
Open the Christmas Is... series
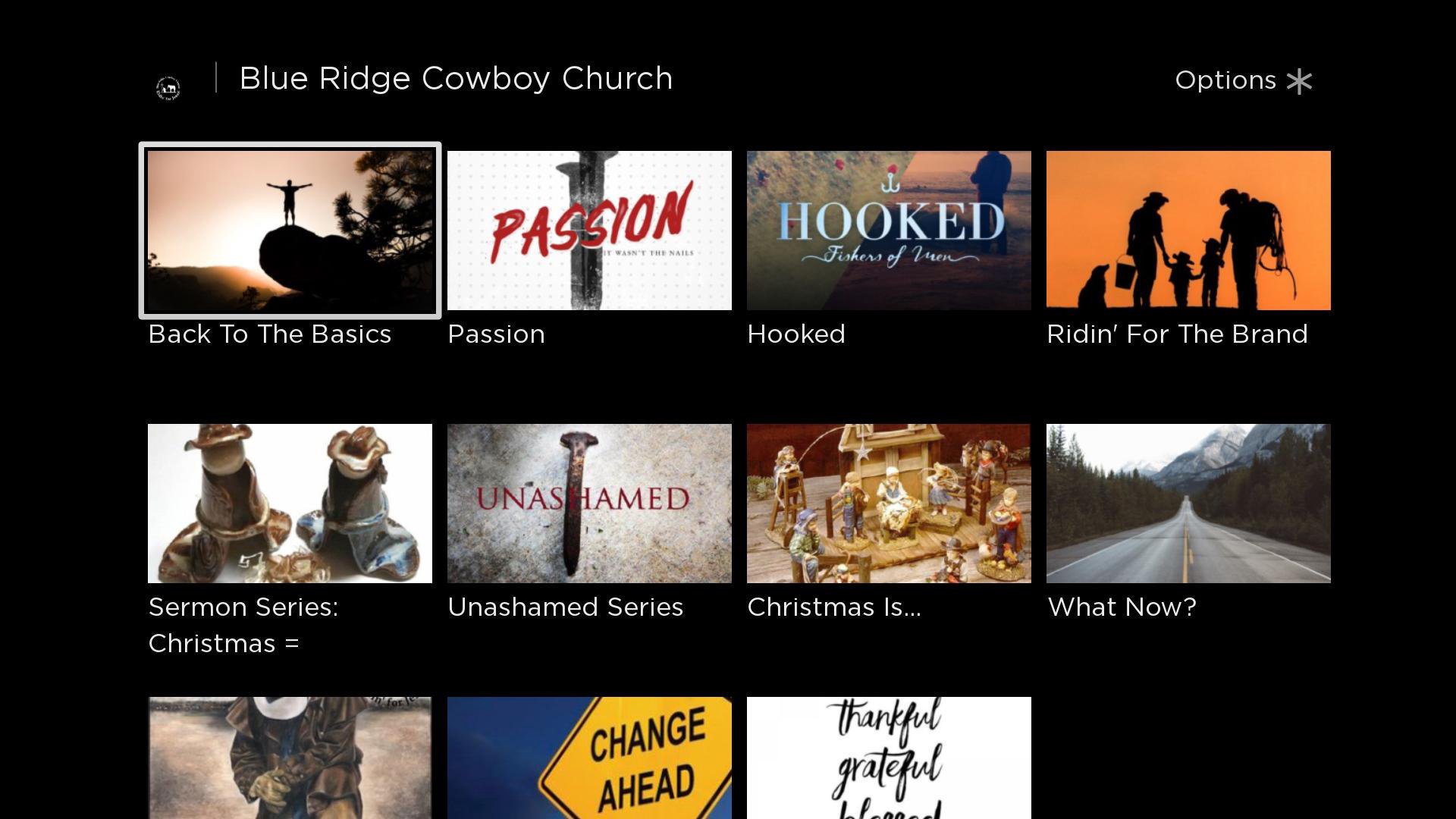889,504
